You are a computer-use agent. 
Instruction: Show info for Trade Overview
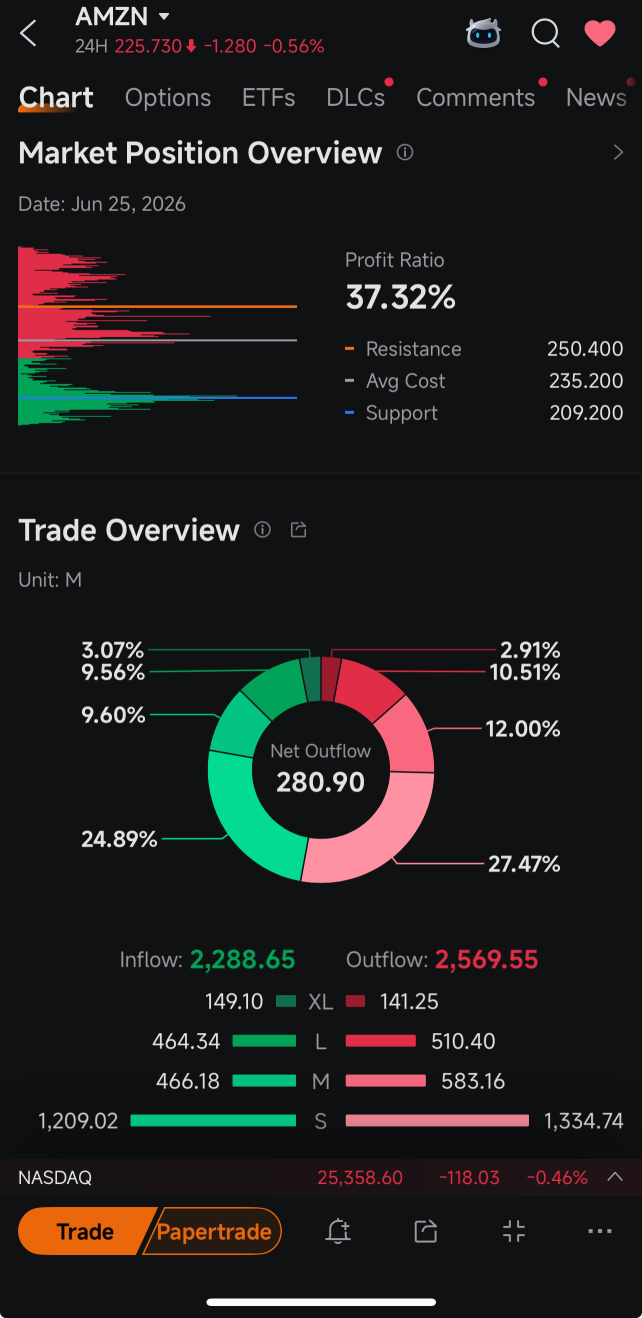pyautogui.click(x=262, y=530)
